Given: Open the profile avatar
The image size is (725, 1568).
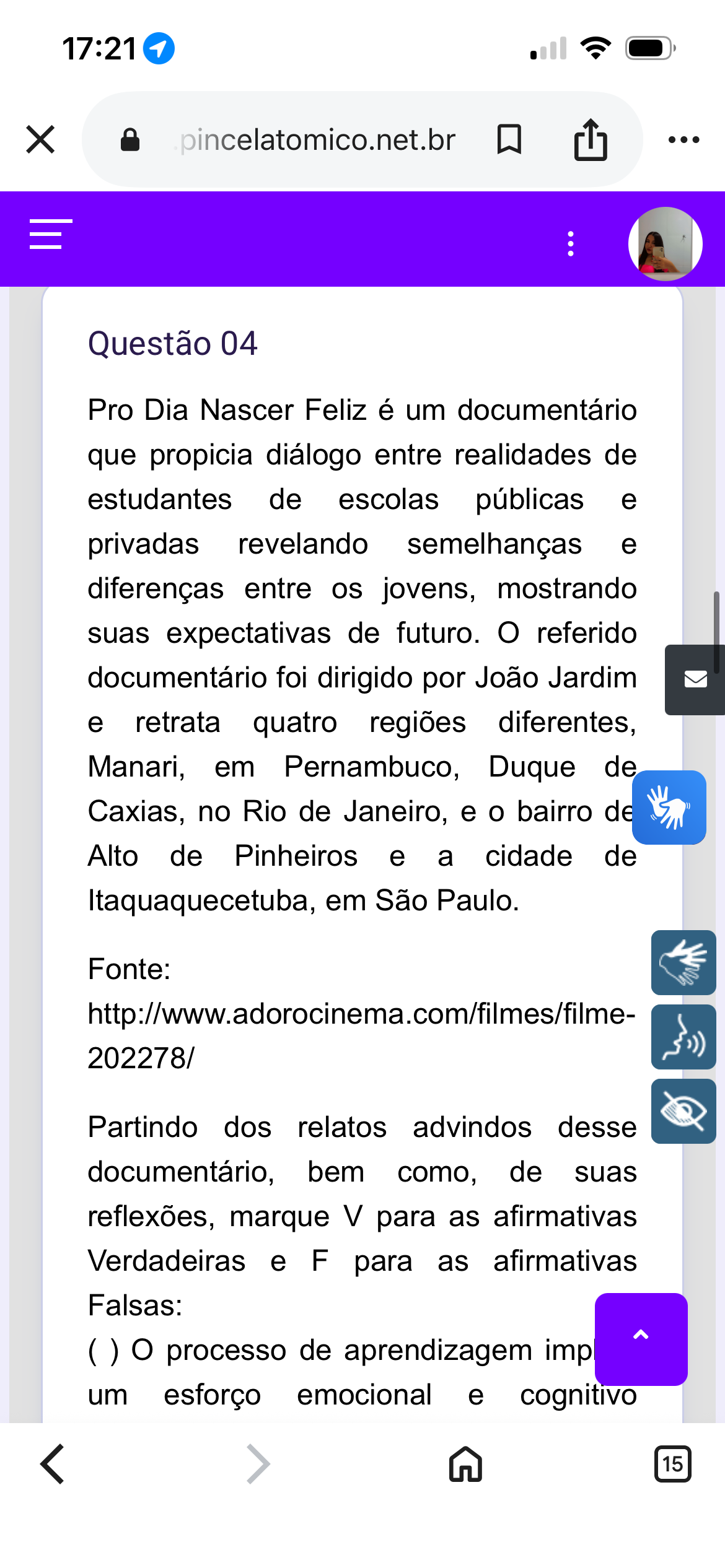Looking at the screenshot, I should (665, 243).
